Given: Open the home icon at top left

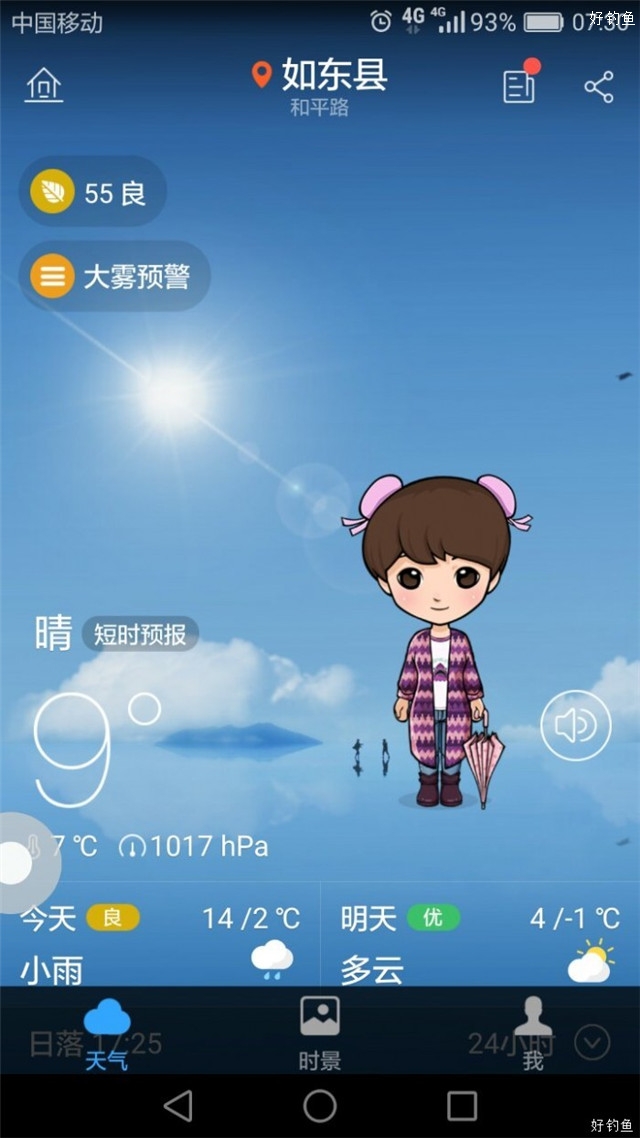Looking at the screenshot, I should [43, 85].
